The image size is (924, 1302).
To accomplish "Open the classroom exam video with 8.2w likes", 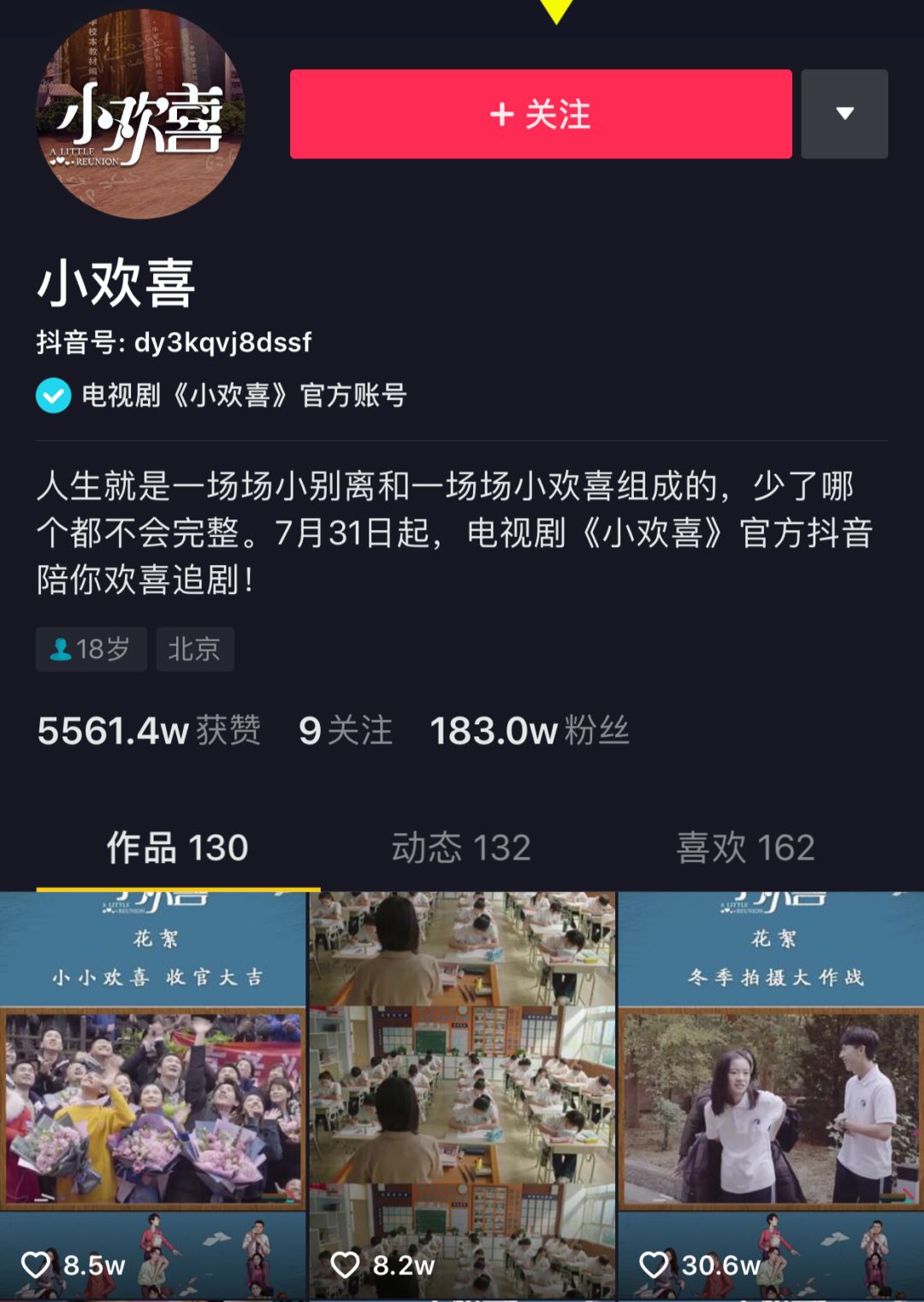I will tap(462, 1096).
